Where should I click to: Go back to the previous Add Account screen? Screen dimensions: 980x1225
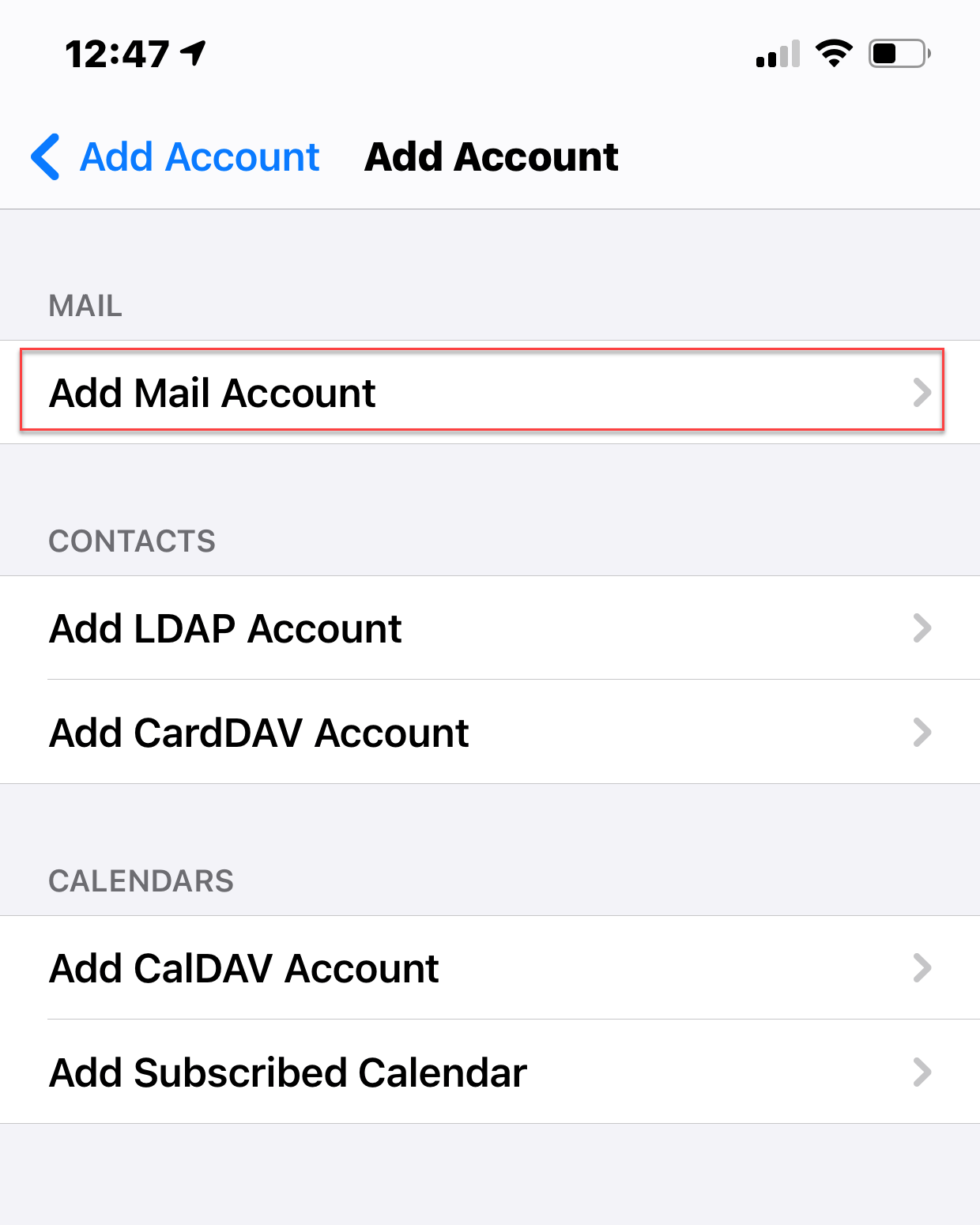pyautogui.click(x=175, y=156)
